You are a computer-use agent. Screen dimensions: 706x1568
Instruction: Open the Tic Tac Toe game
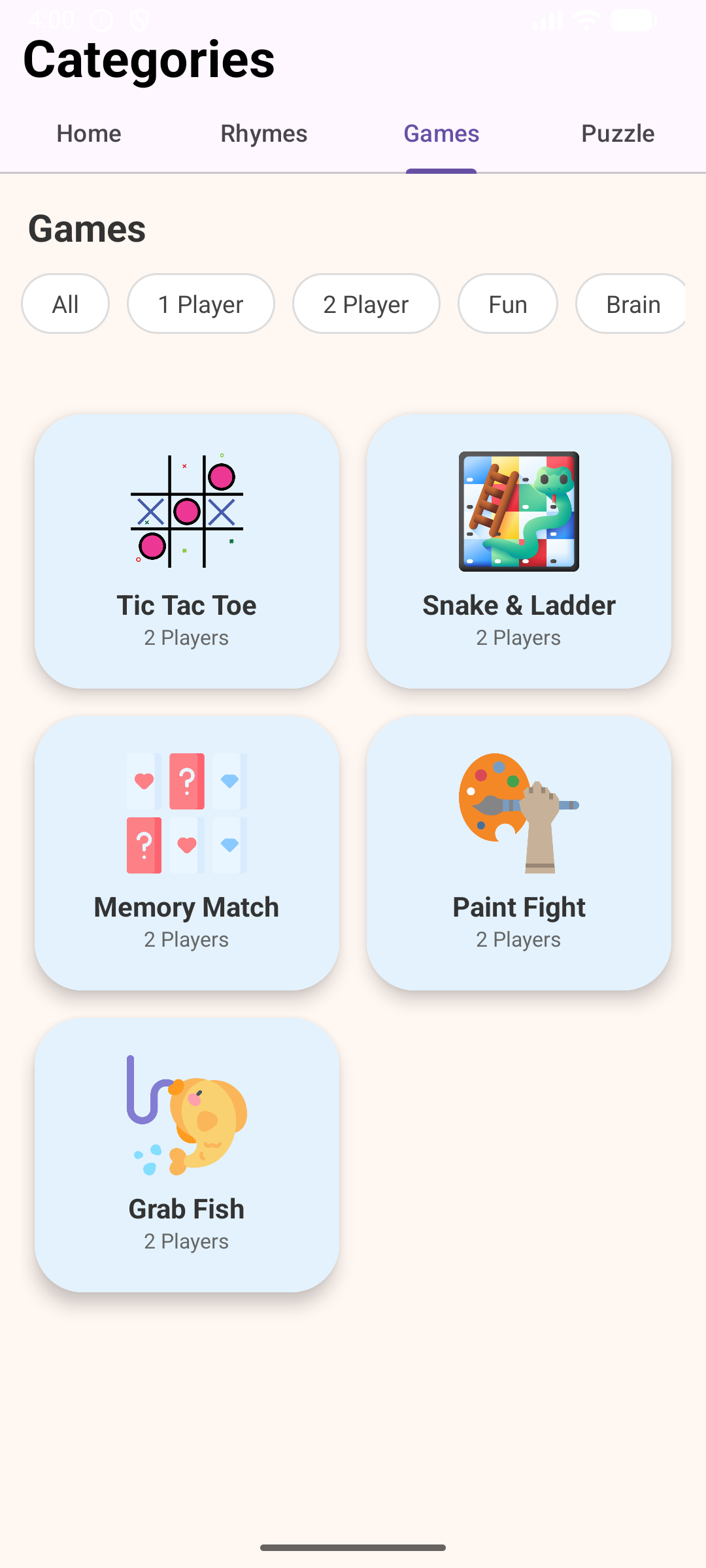pos(187,551)
